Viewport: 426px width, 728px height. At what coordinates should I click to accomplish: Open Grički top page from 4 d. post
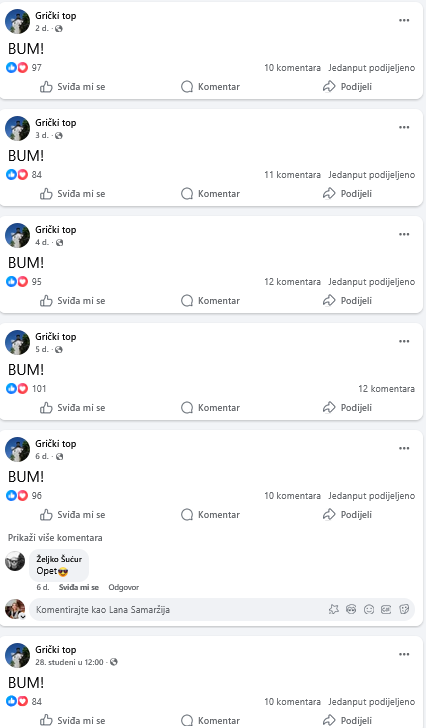tap(56, 230)
